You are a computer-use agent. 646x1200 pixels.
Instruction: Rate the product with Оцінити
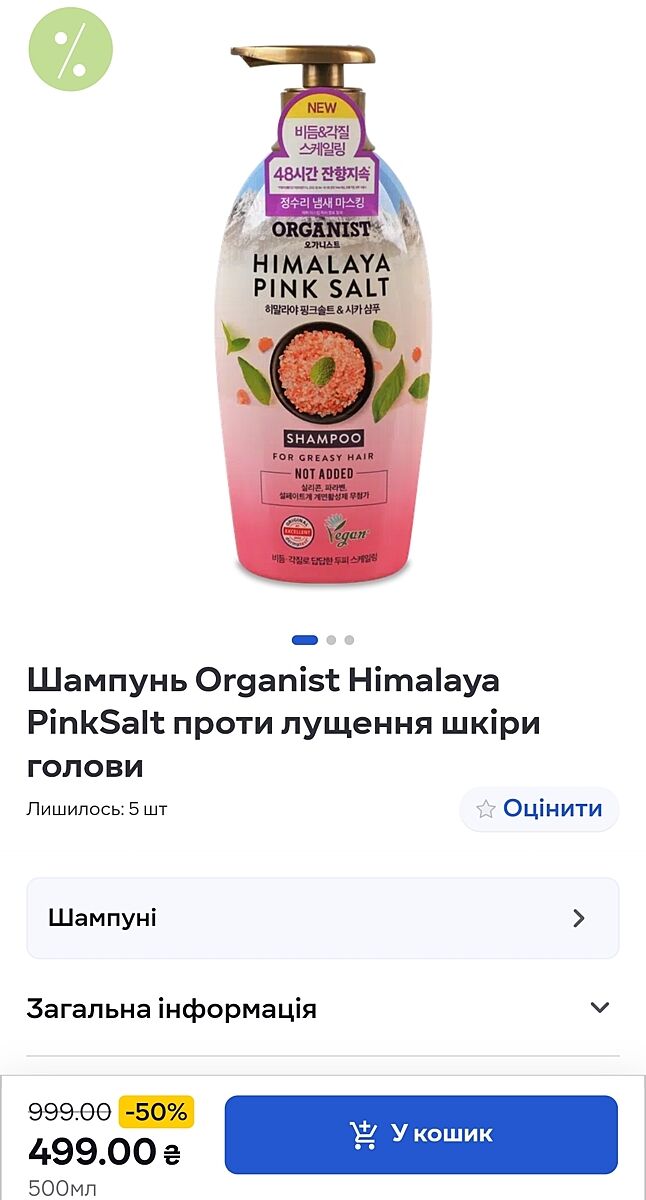click(539, 809)
